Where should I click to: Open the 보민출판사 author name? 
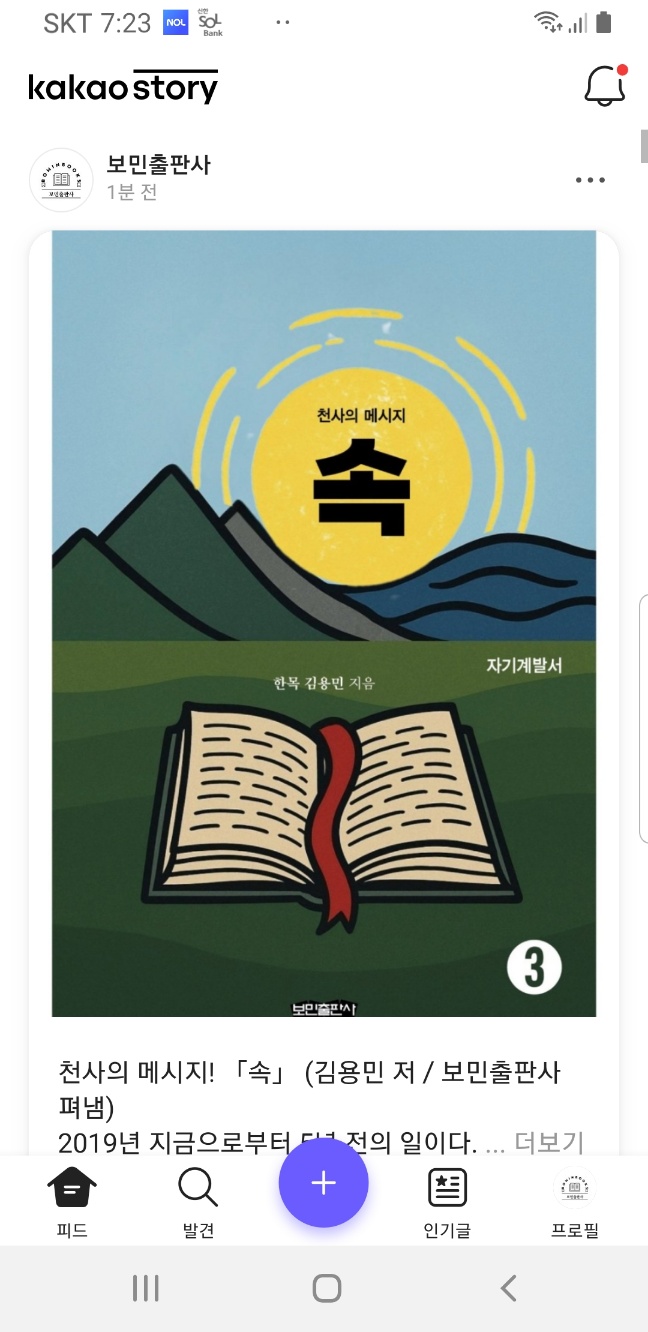pyautogui.click(x=158, y=165)
